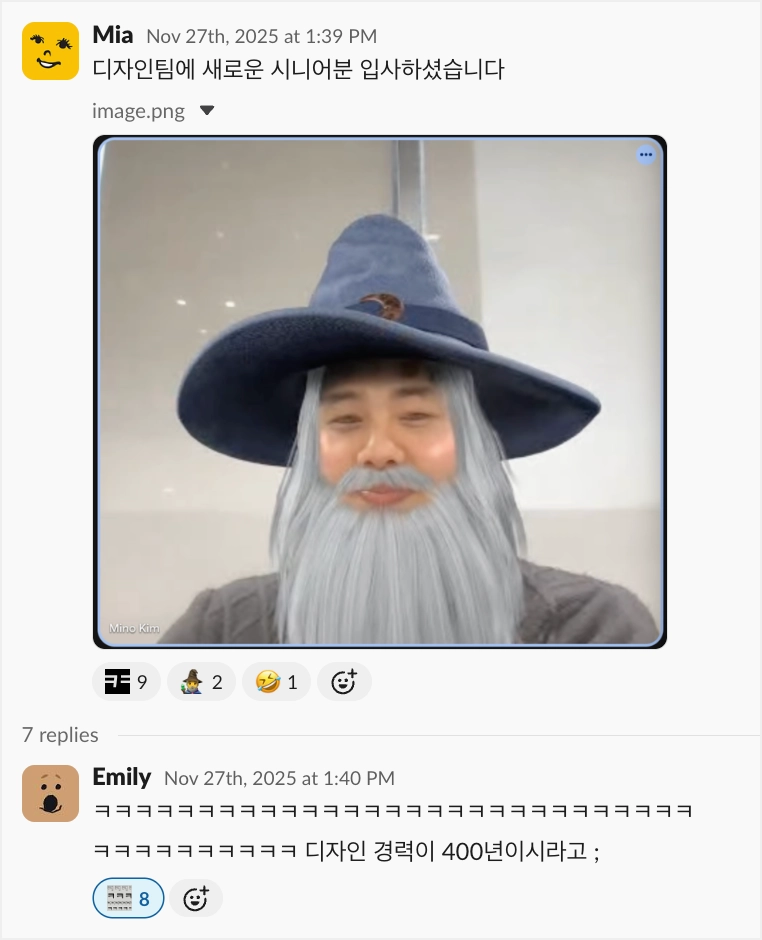Add the ㅋㅋ reaction with 9 votes
The width and height of the screenshot is (762, 940).
point(126,683)
